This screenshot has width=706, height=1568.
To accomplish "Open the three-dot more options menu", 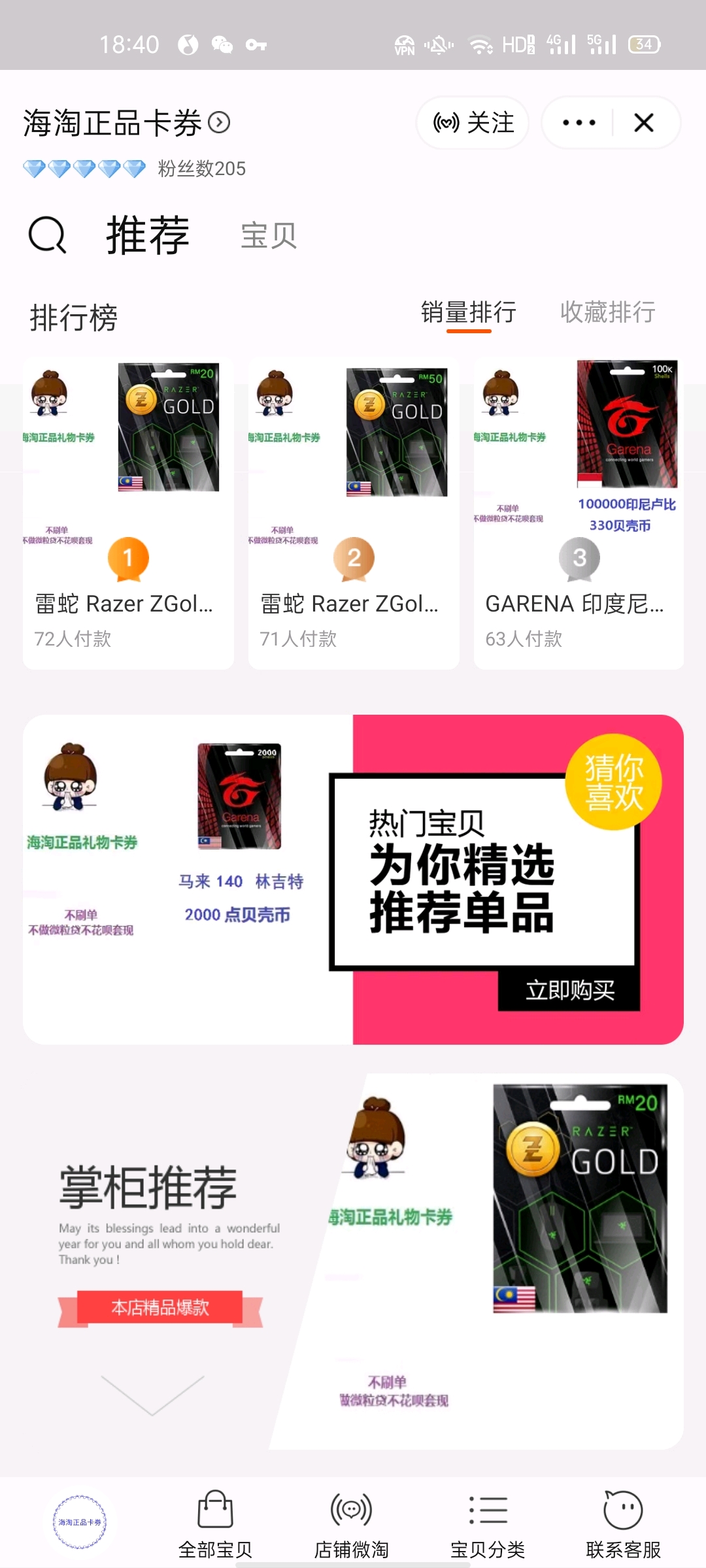I will coord(579,123).
